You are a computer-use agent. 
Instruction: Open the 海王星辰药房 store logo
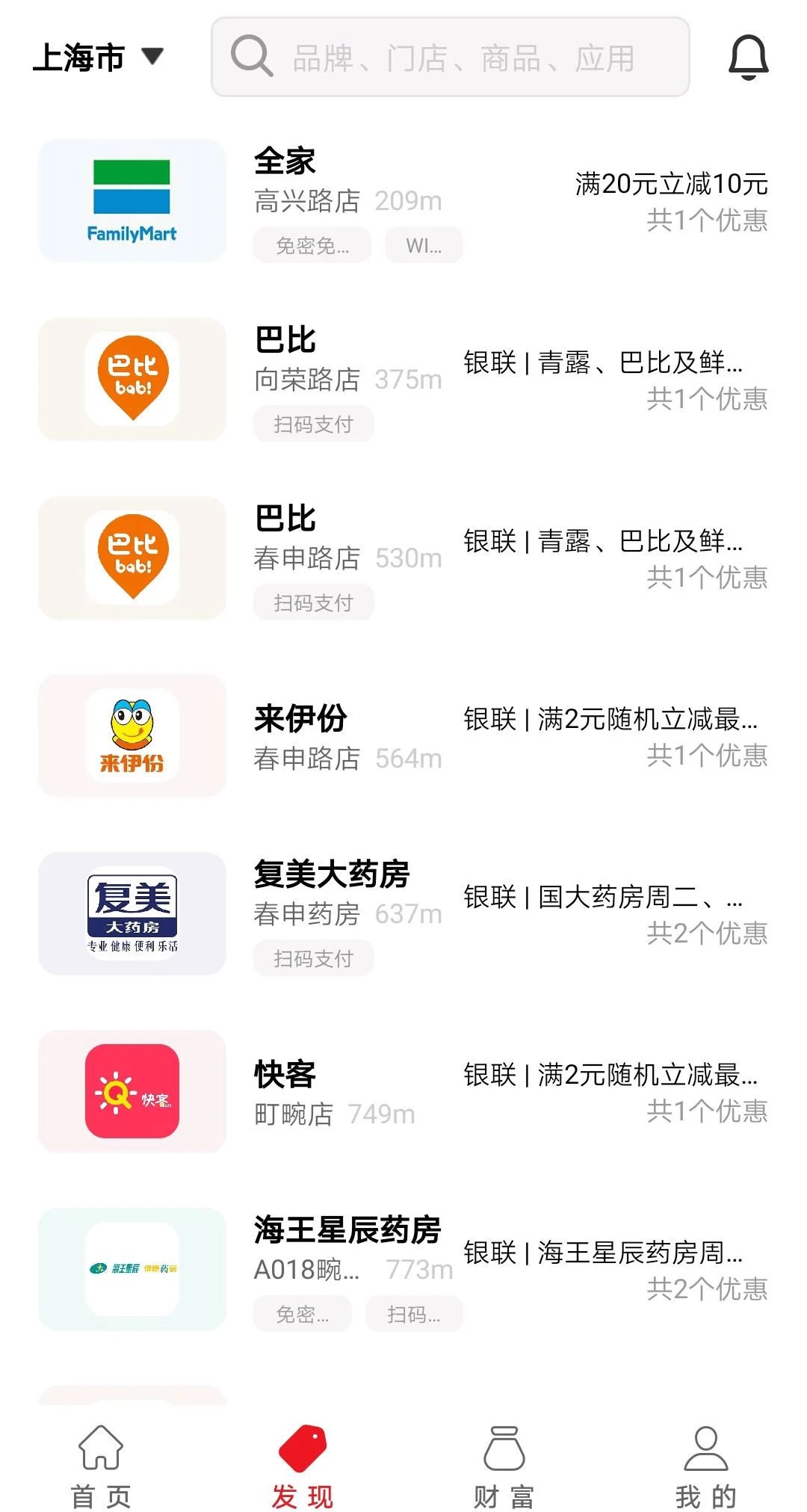pos(131,1271)
